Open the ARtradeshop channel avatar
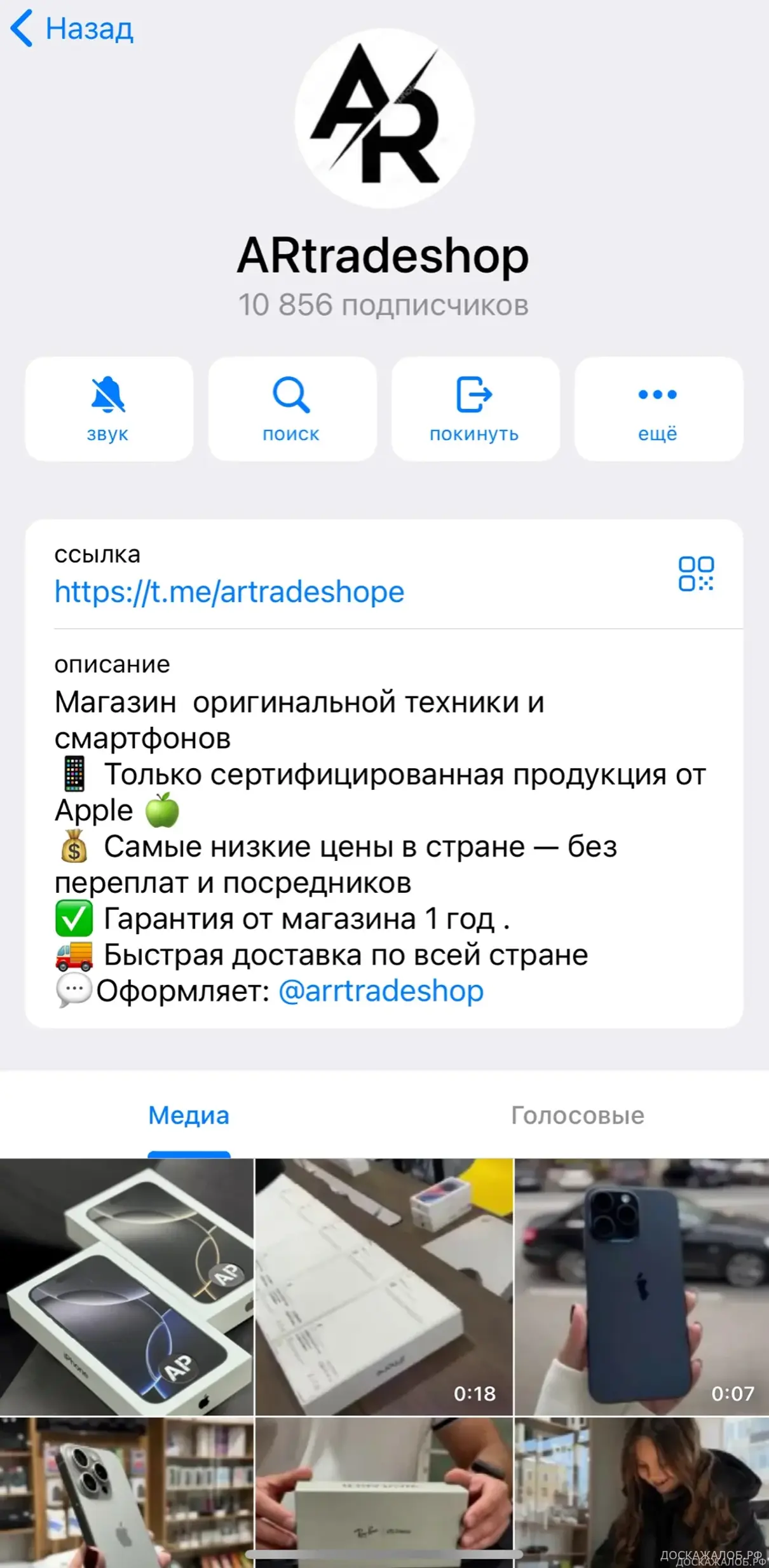 coord(384,118)
